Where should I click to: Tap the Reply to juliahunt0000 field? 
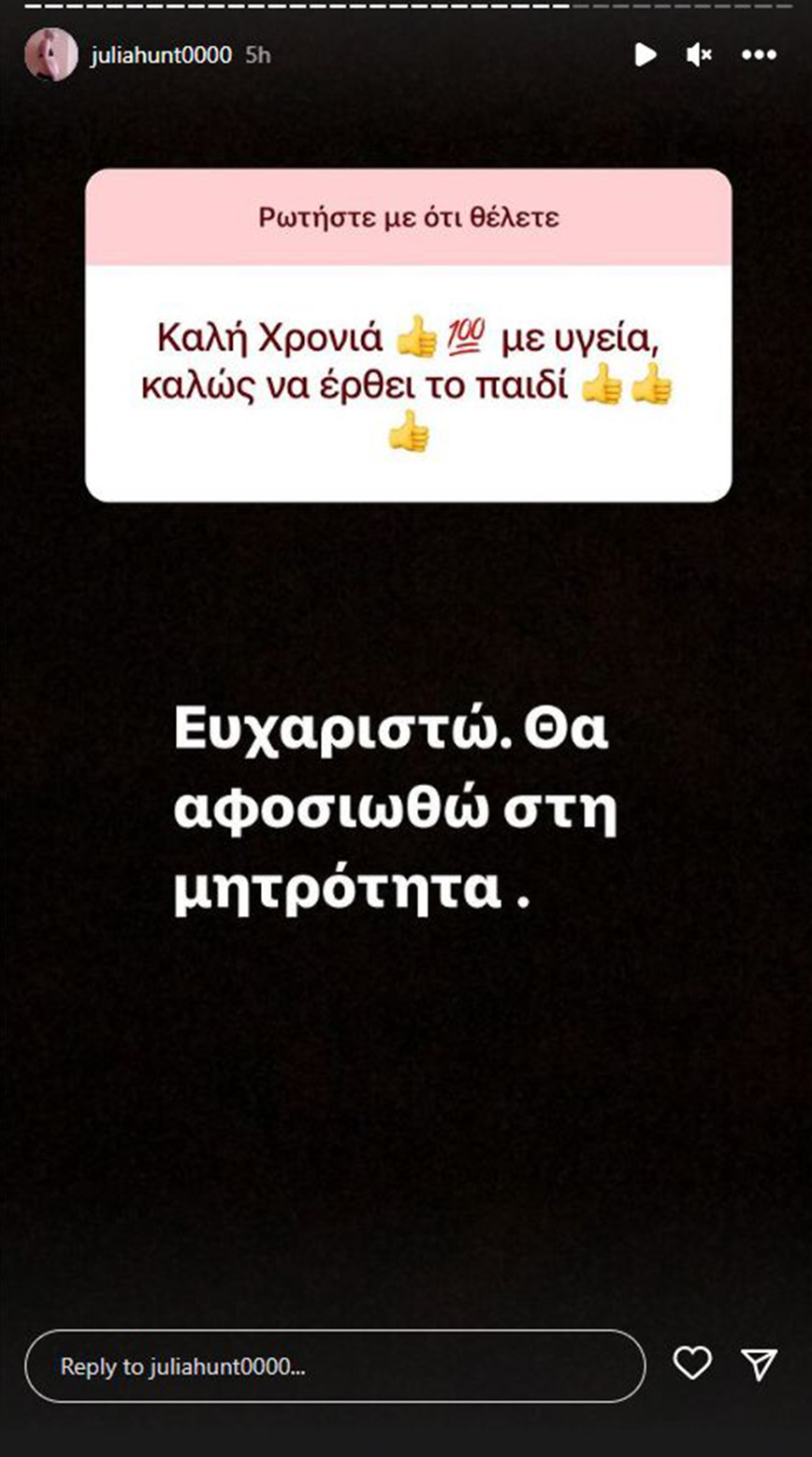(x=334, y=1366)
